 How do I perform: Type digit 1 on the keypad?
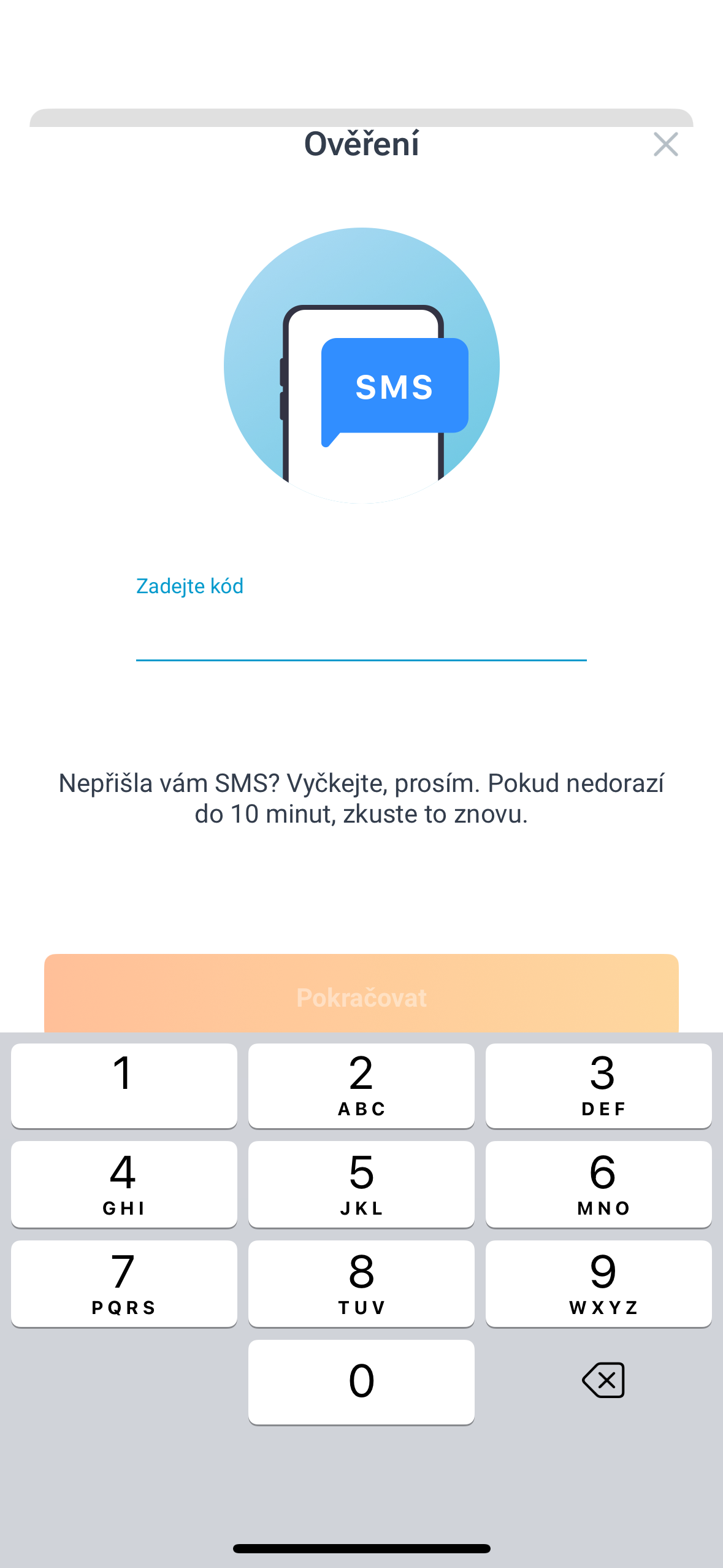[124, 1085]
